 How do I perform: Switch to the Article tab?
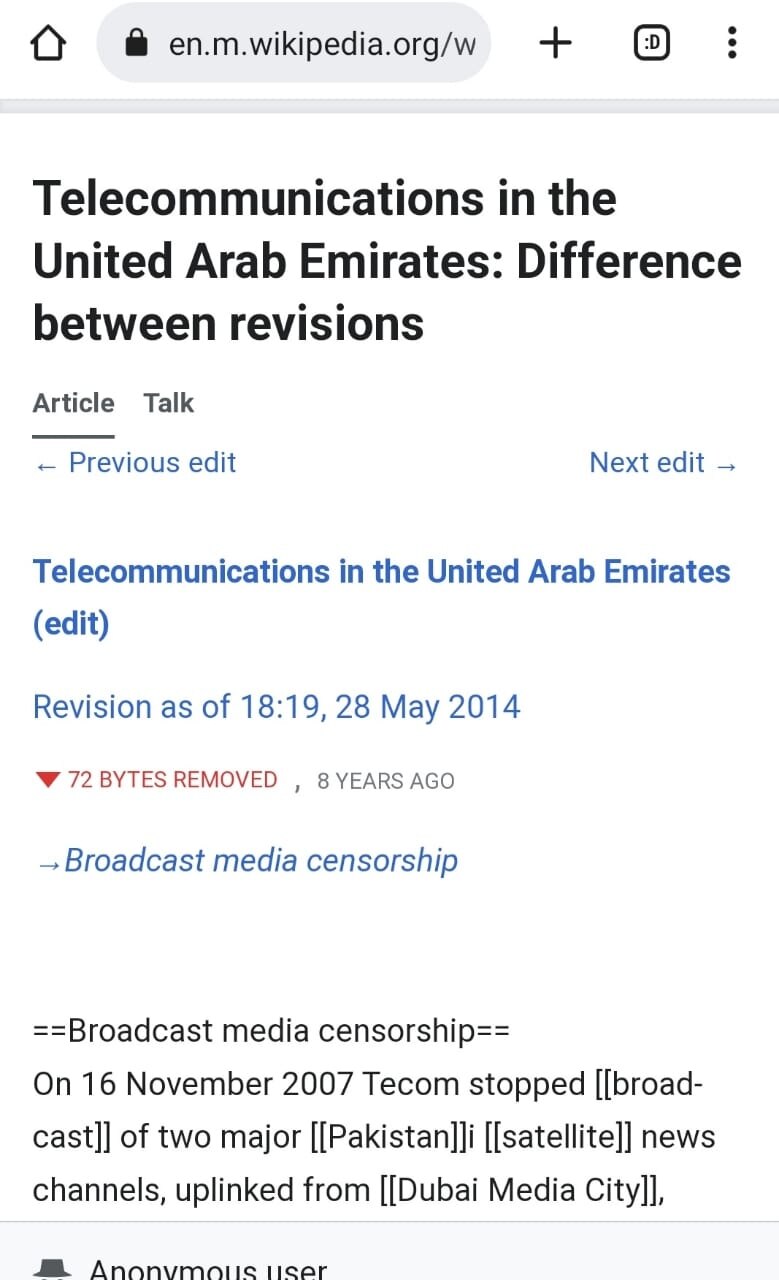click(73, 403)
